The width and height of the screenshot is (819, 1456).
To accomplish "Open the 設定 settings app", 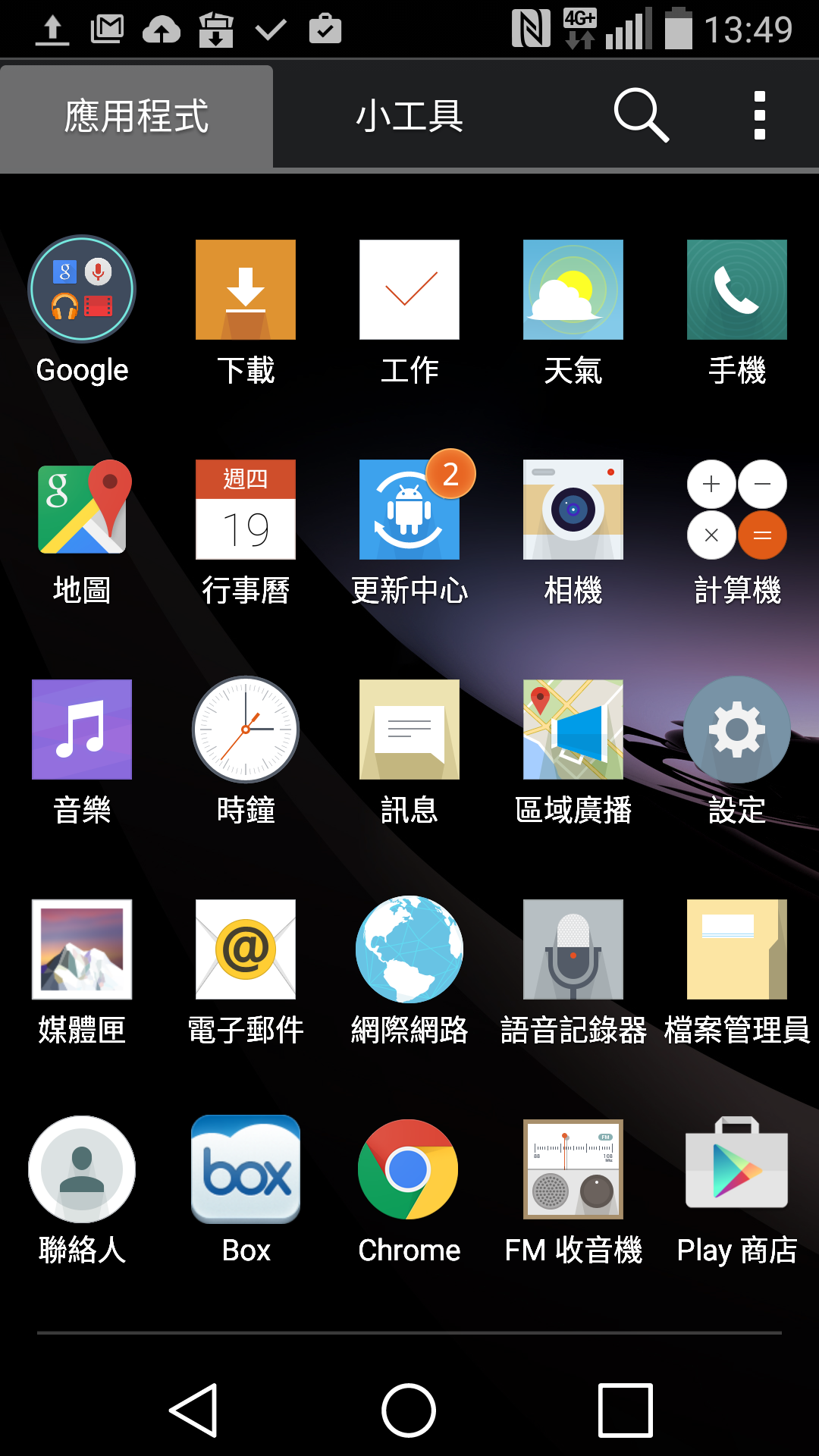I will tap(737, 730).
